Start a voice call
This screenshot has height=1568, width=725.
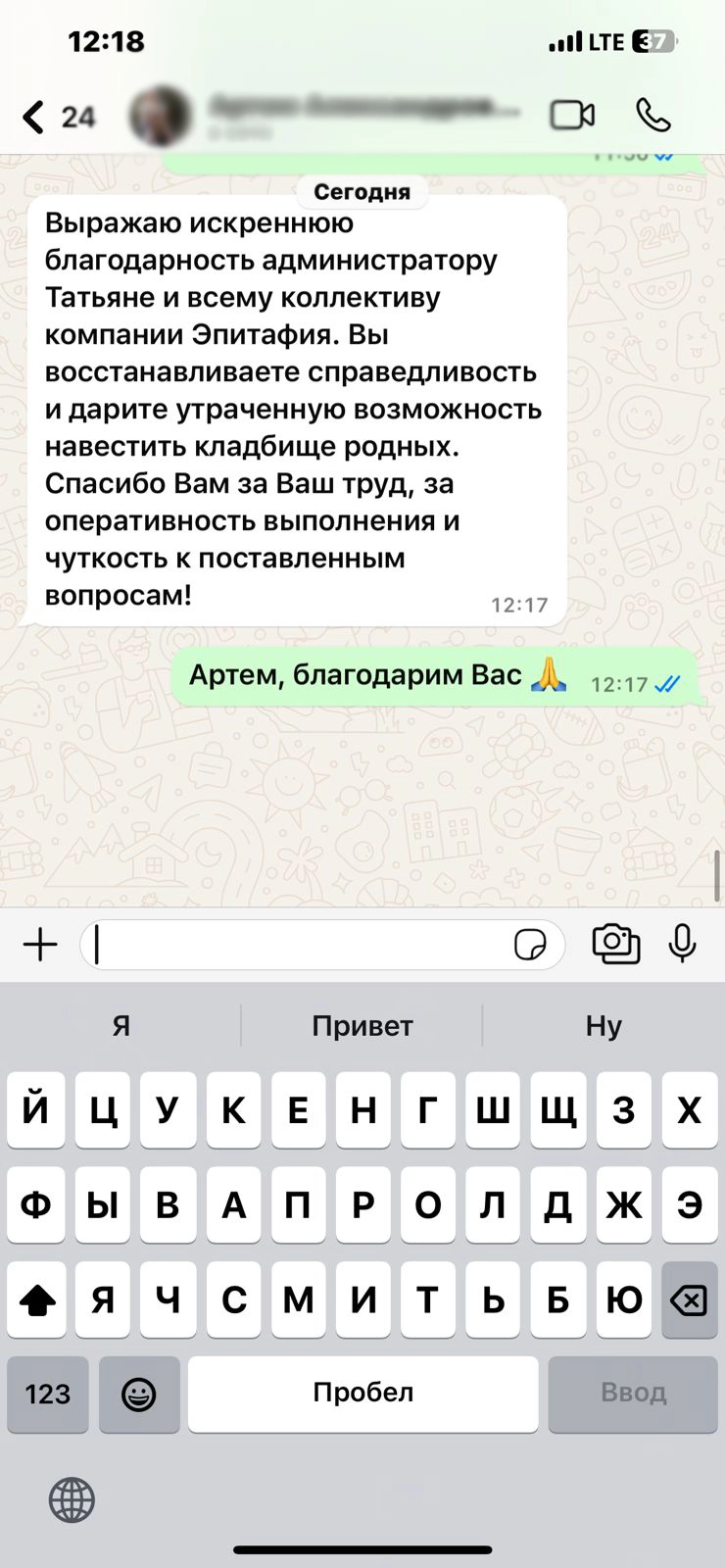[x=653, y=115]
